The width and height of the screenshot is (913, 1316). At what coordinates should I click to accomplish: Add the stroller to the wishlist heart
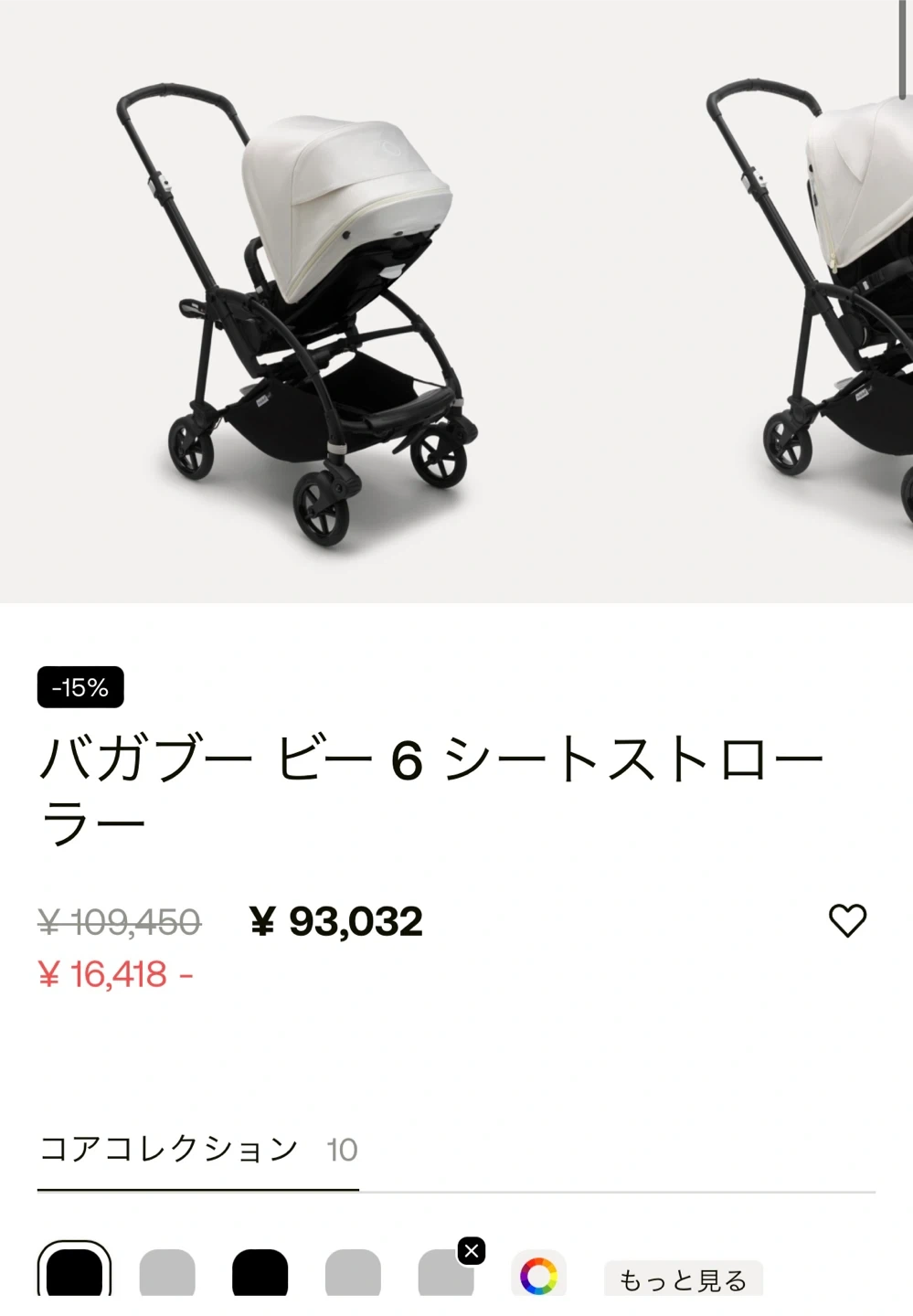847,920
